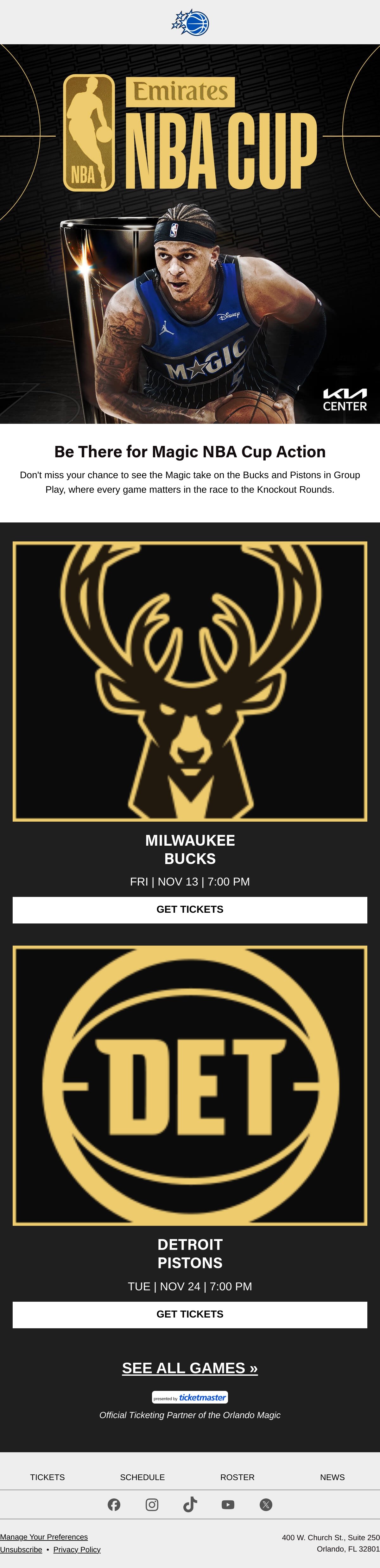Tap the Emirates NBA Cup banner
Screen dimensions: 380x1568
pyautogui.click(x=190, y=234)
